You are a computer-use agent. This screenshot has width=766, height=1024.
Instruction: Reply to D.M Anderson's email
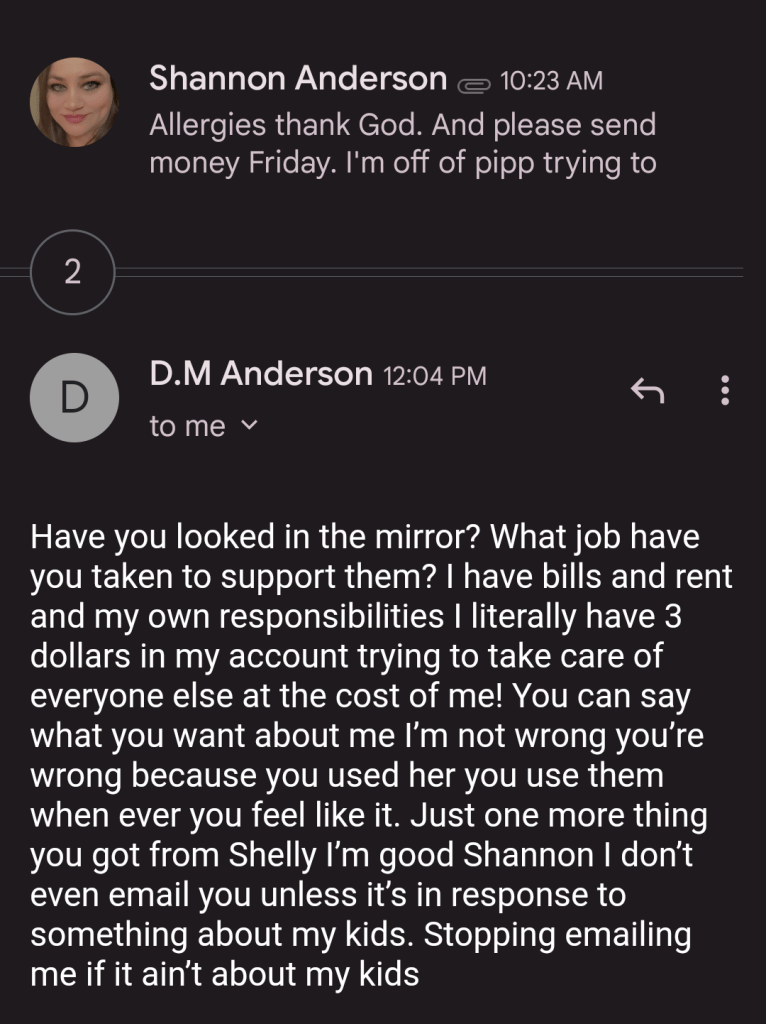647,391
